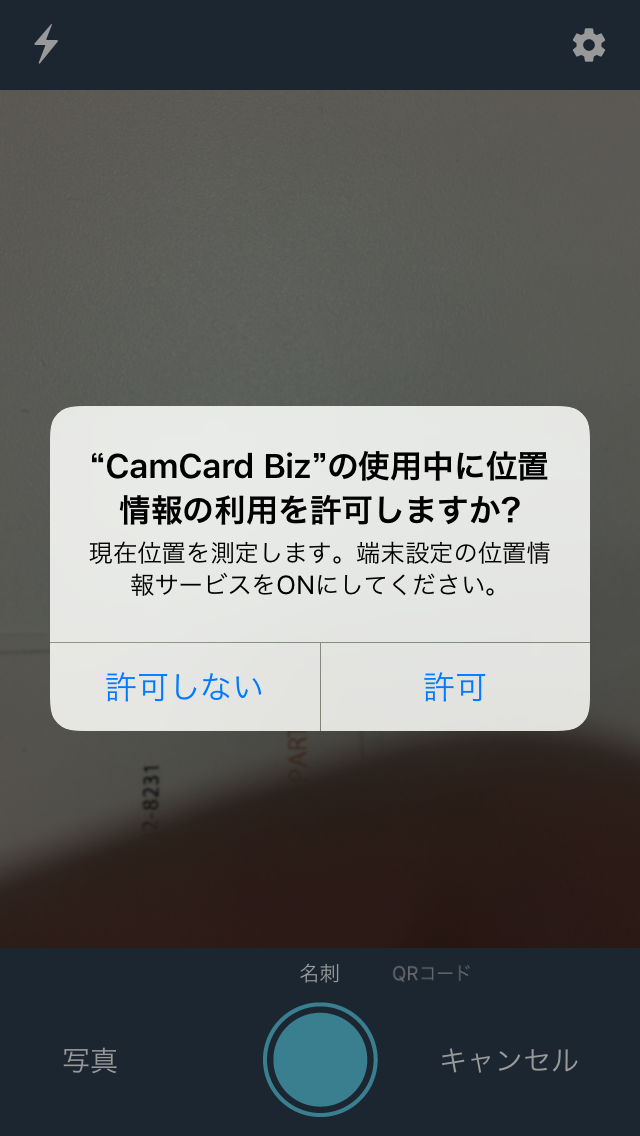Switch to the 名刺 scan mode
This screenshot has width=640, height=1136.
click(x=320, y=973)
